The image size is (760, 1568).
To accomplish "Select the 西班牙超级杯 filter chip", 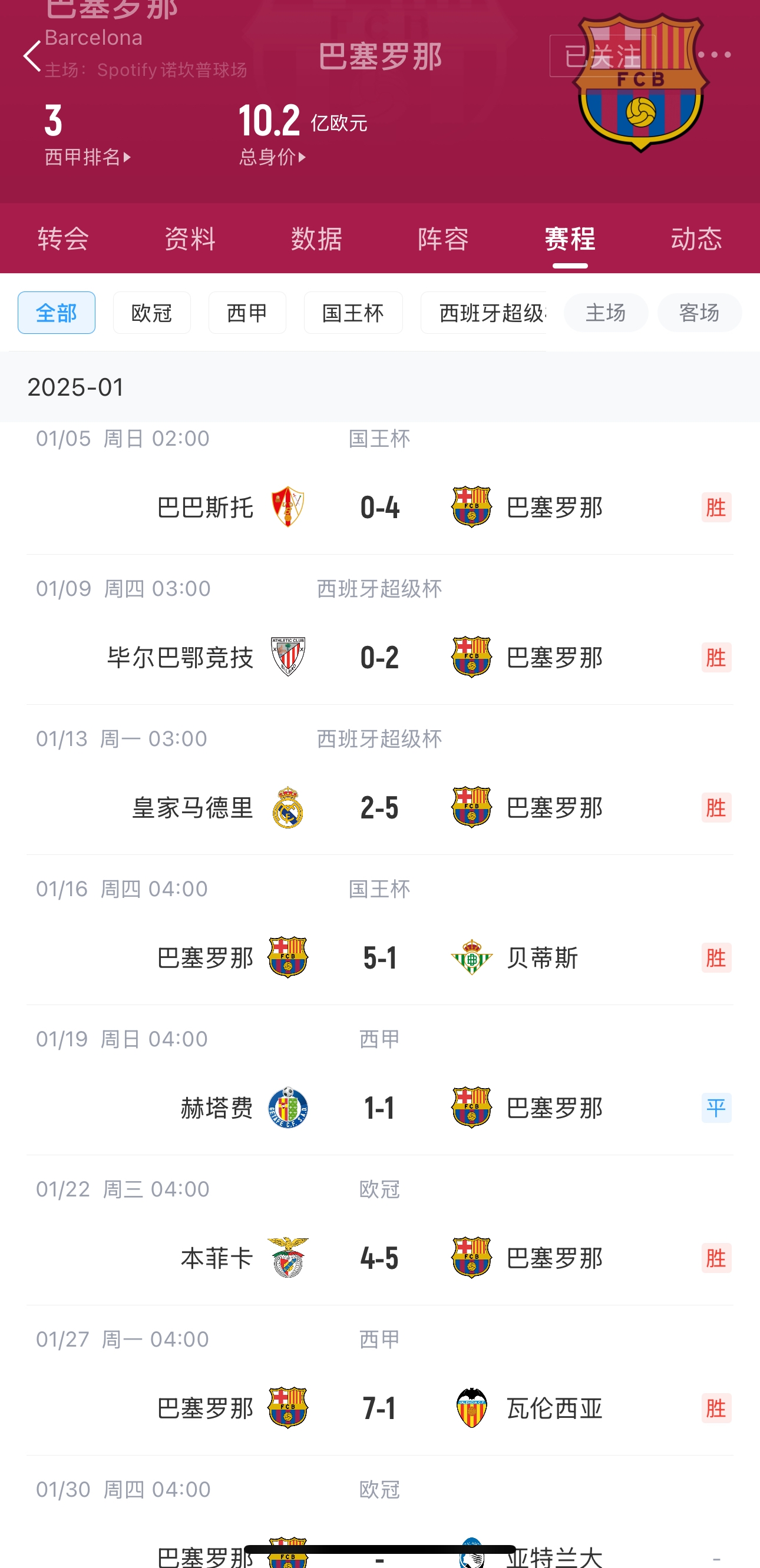I will pyautogui.click(x=484, y=313).
